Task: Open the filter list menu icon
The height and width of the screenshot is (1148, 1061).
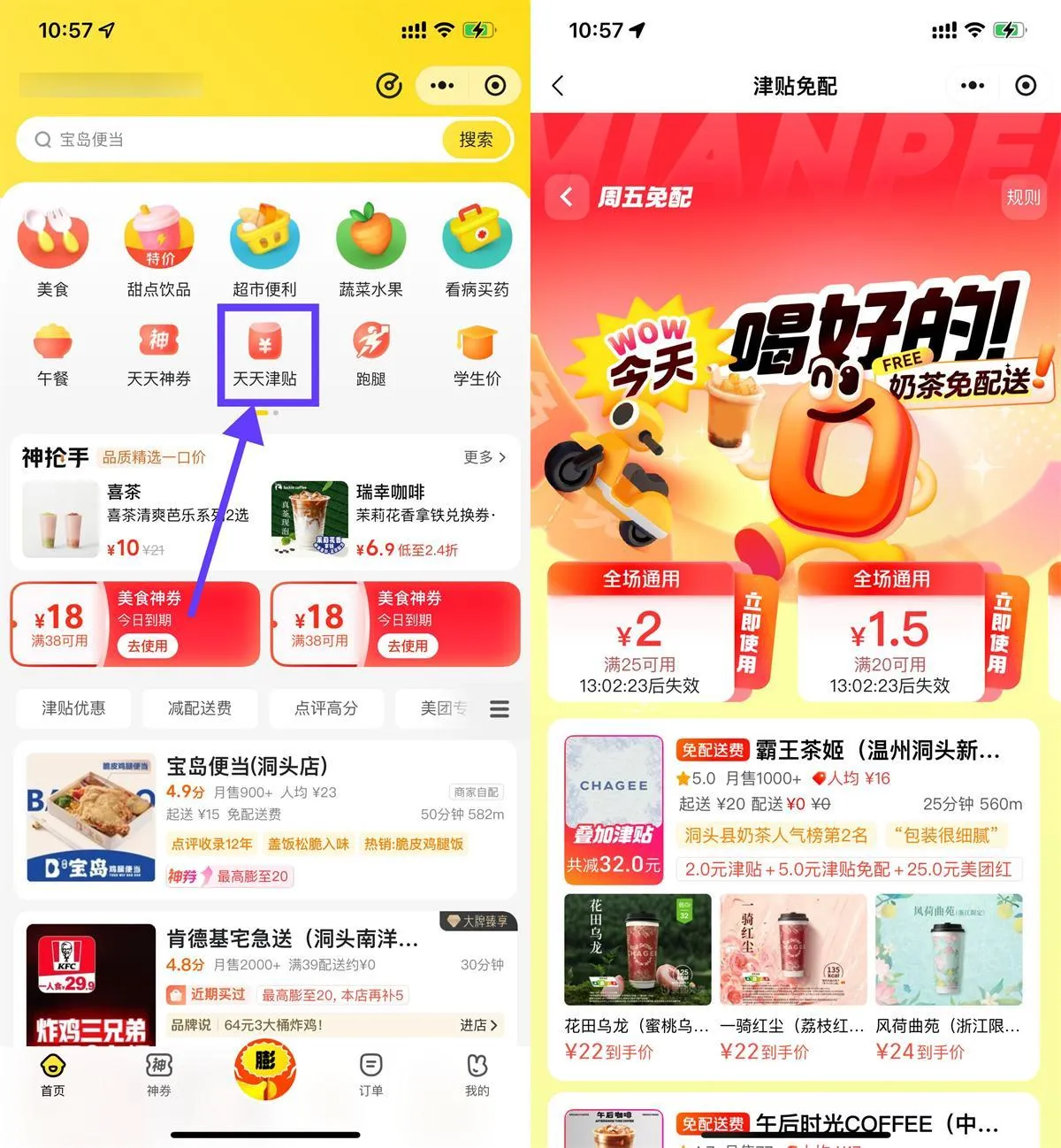Action: 500,709
